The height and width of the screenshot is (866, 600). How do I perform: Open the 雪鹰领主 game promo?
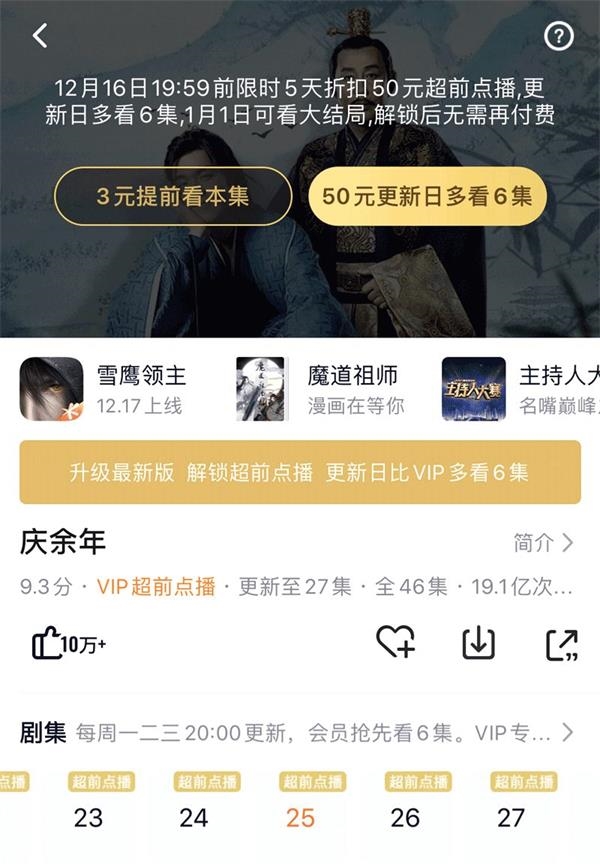(x=105, y=389)
